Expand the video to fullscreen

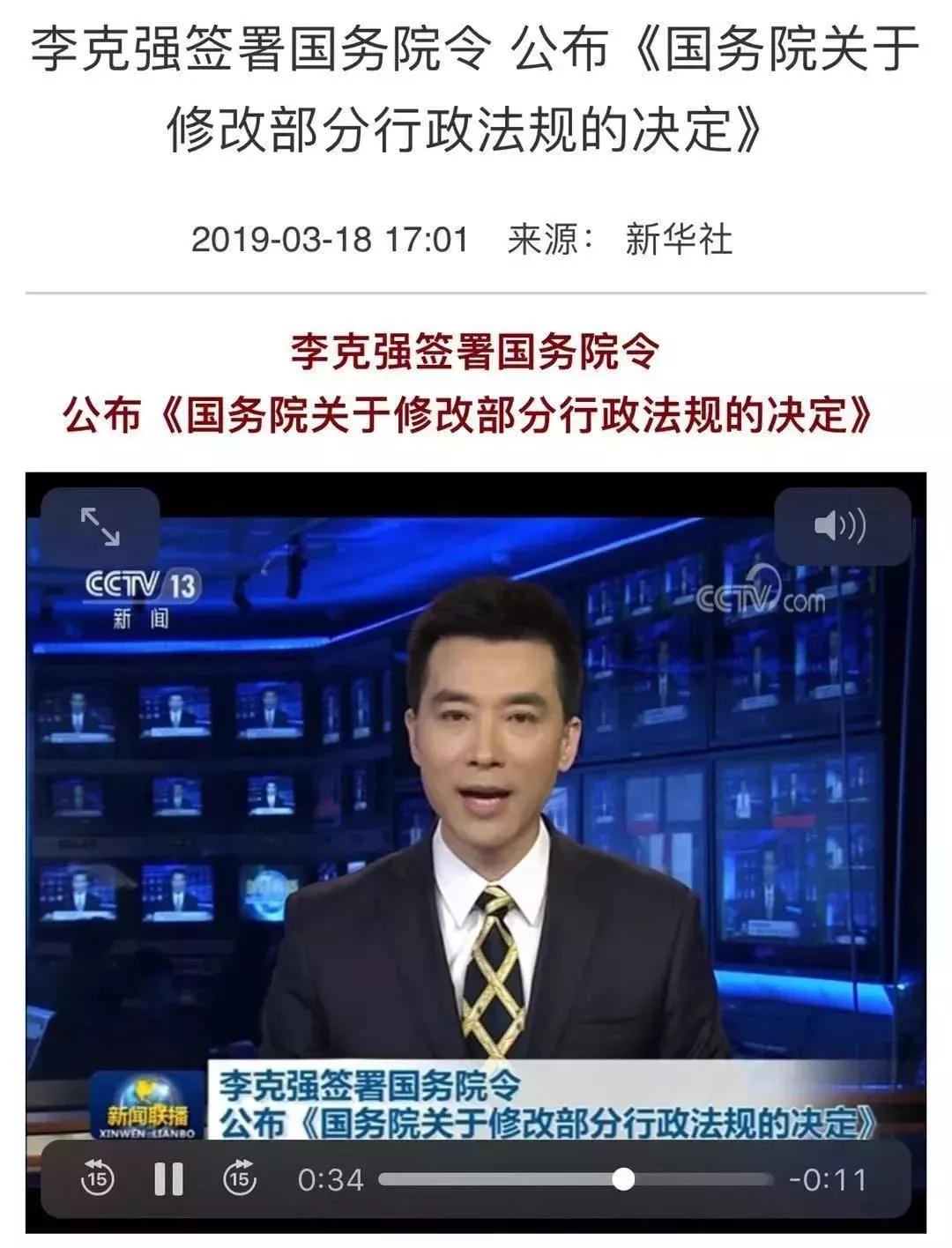[x=100, y=526]
